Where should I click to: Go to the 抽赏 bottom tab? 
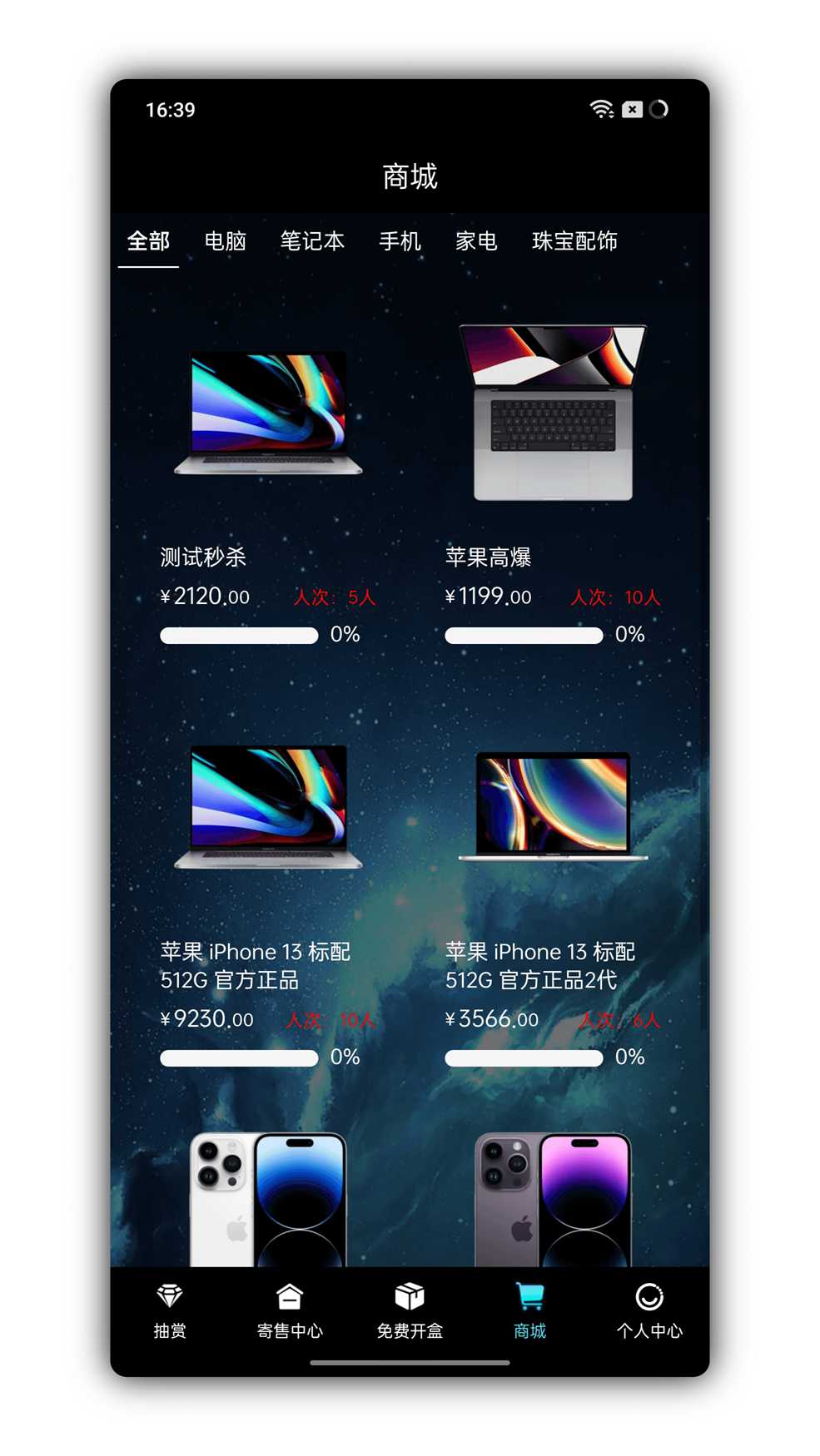click(x=170, y=1311)
